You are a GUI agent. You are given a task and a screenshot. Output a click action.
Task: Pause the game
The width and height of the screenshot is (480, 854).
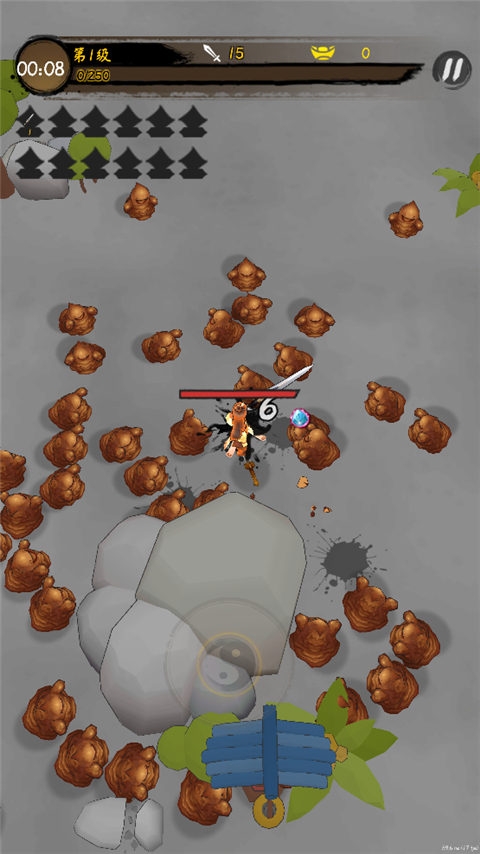[452, 70]
